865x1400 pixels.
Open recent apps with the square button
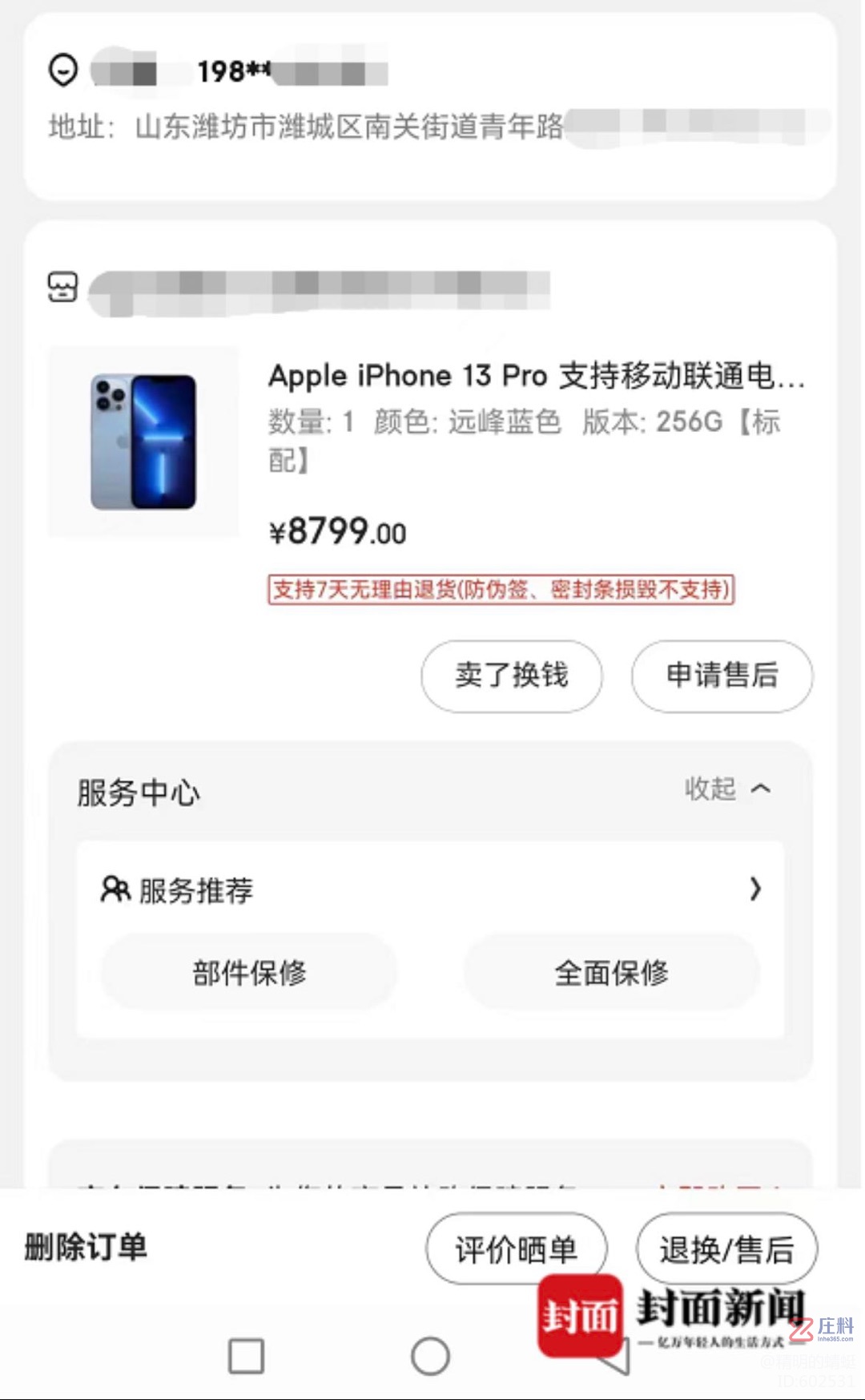pyautogui.click(x=246, y=1356)
